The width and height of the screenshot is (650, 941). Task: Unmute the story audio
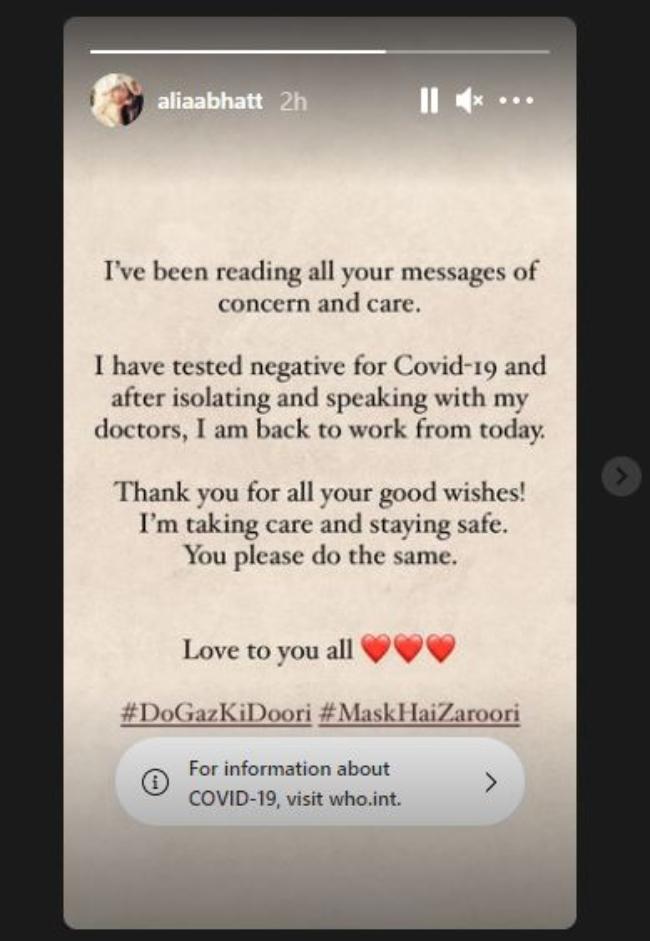(x=469, y=100)
